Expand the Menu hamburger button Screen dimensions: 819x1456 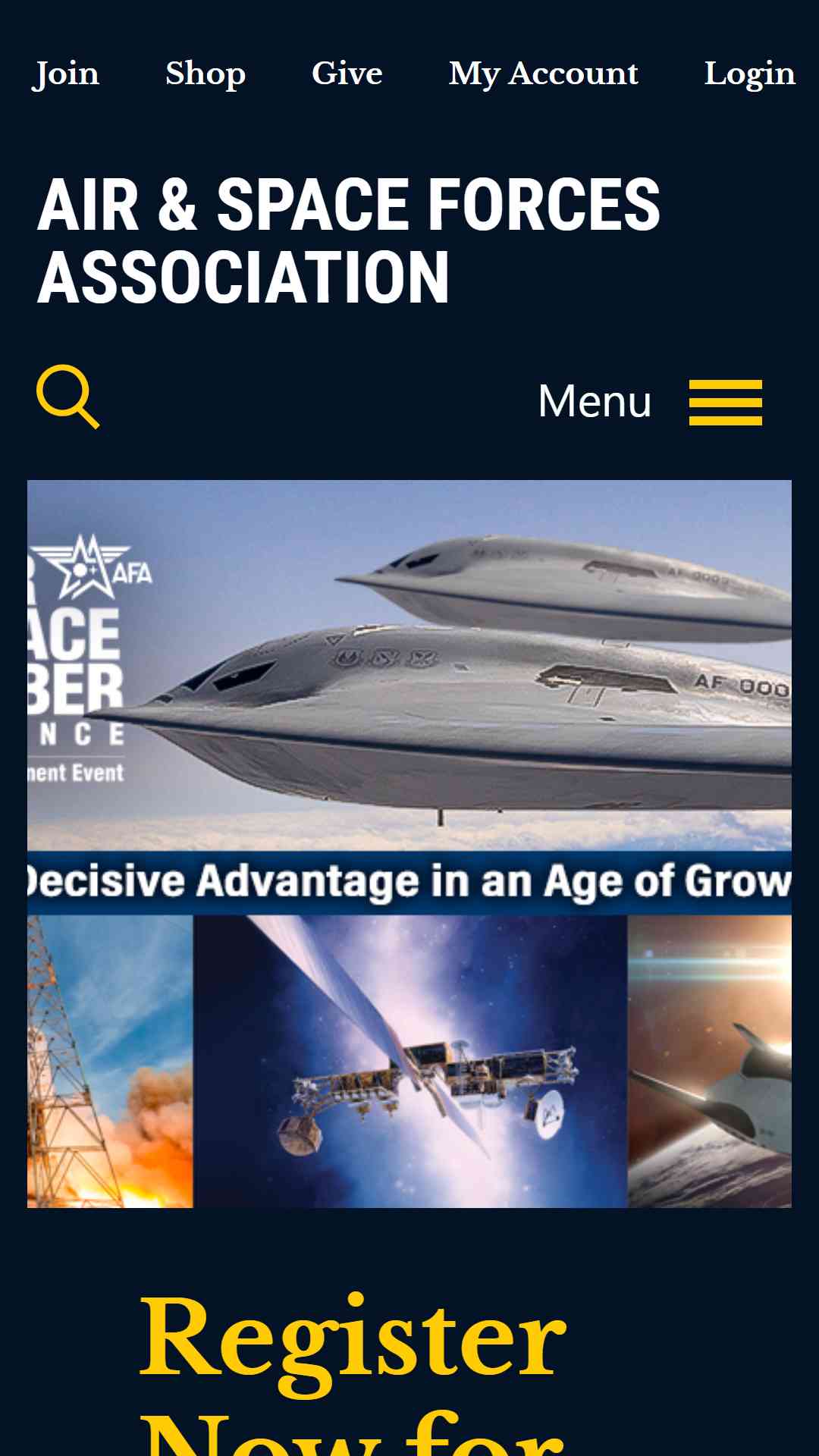650,401
